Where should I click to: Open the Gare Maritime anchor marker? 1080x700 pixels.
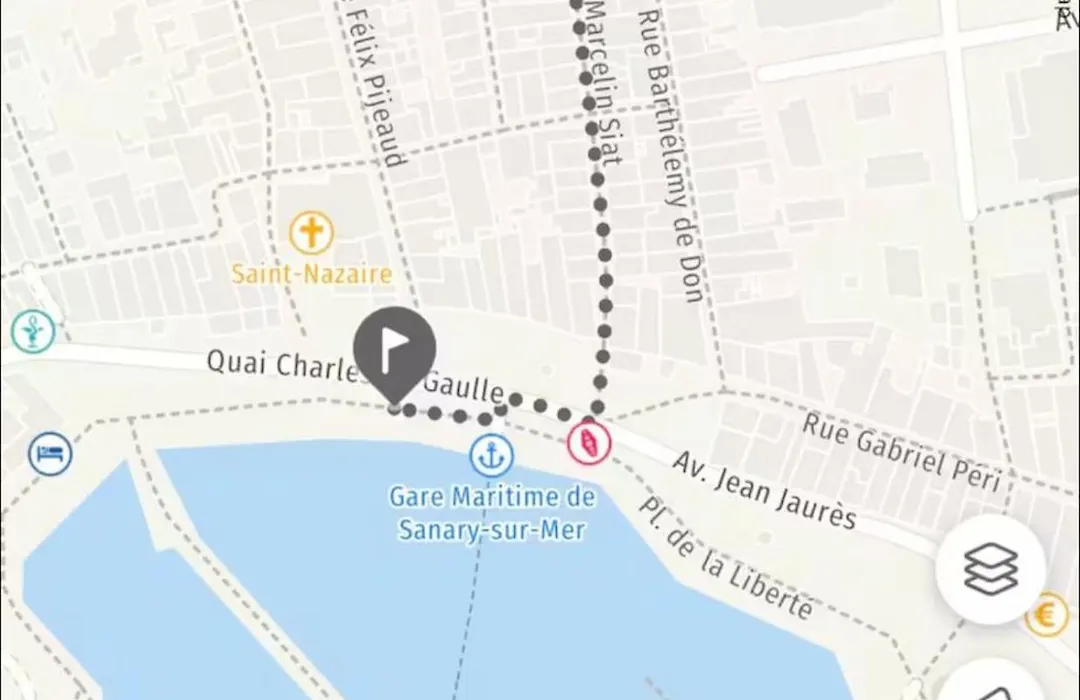point(491,456)
